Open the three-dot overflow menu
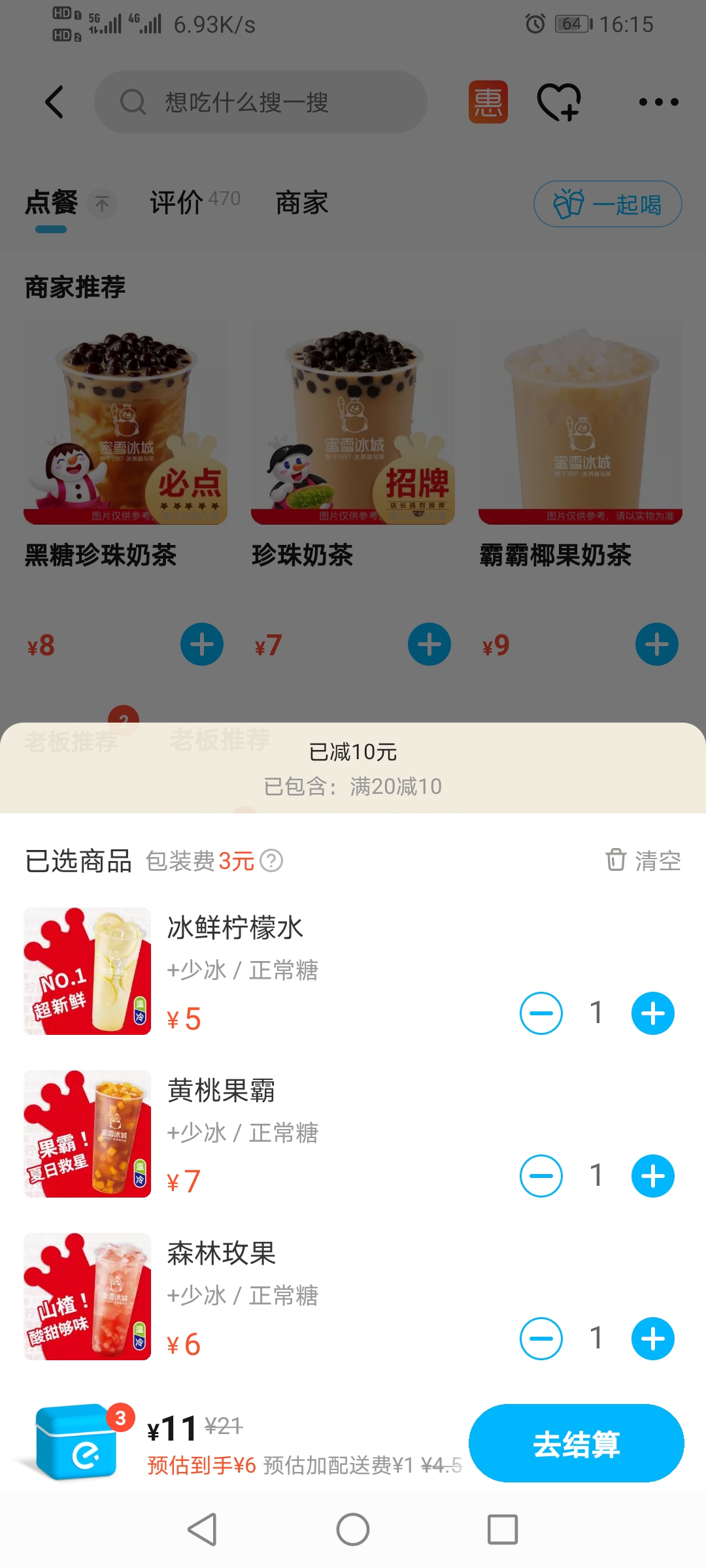 (658, 102)
